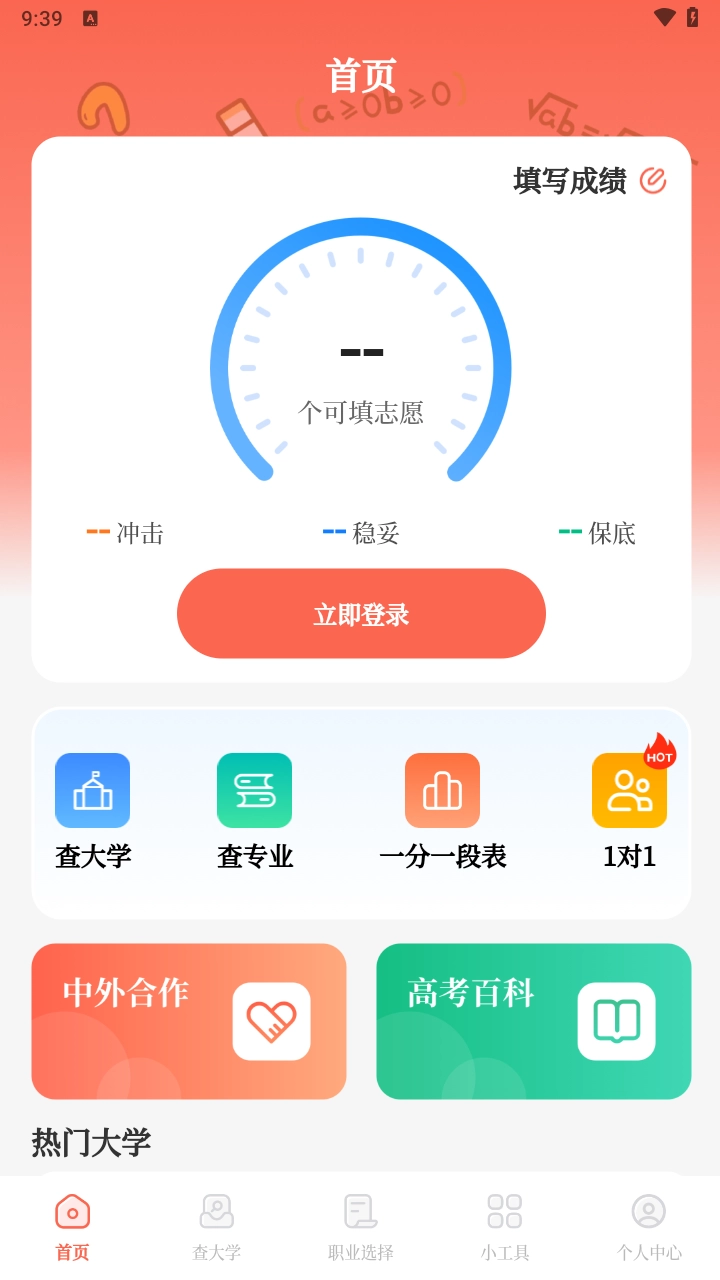Click the 冲击 orange legend marker
The image size is (720, 1280).
click(98, 533)
